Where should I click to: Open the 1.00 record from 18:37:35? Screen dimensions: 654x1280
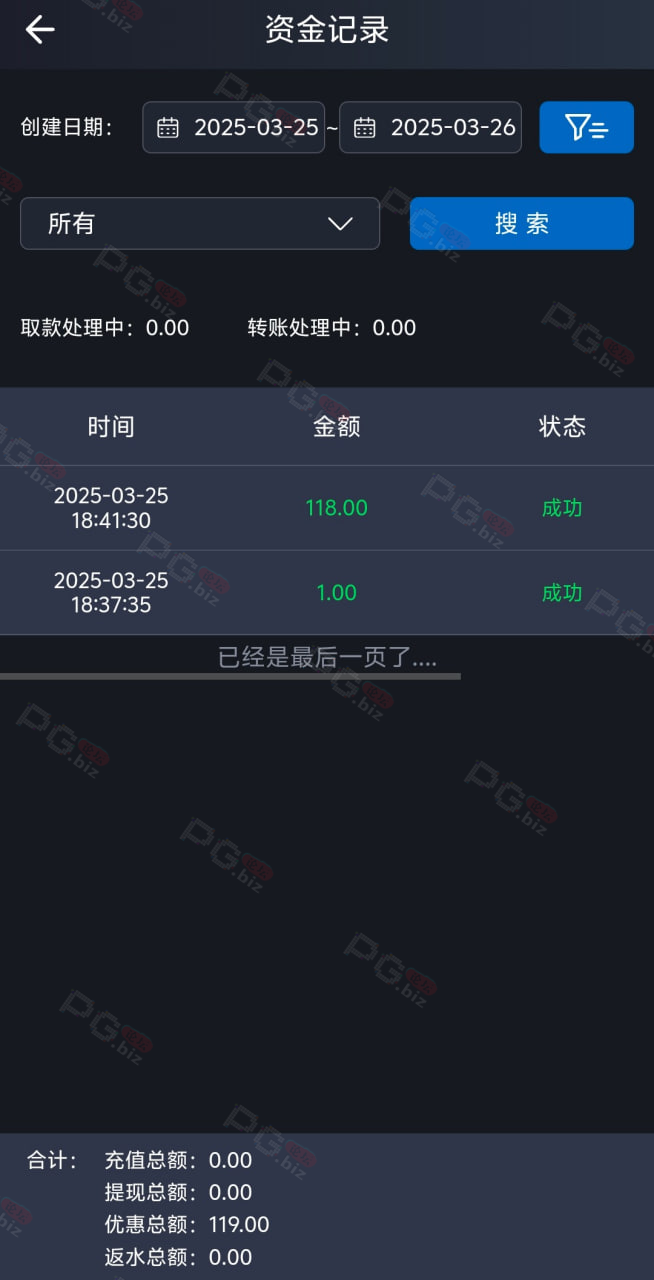327,593
